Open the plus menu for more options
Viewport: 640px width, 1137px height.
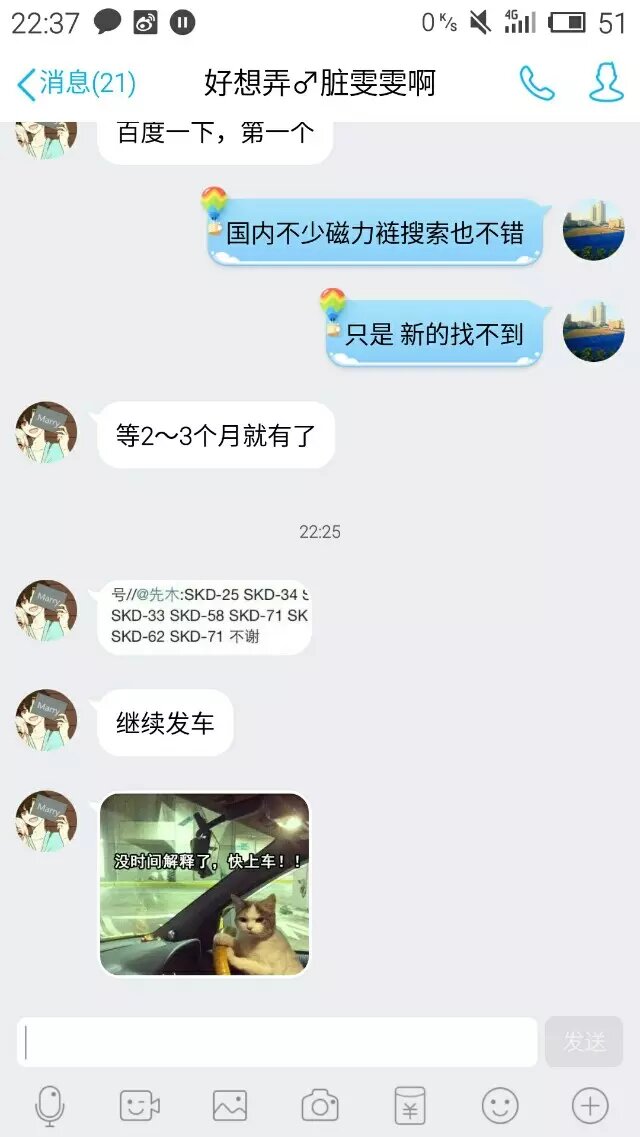(x=590, y=1105)
